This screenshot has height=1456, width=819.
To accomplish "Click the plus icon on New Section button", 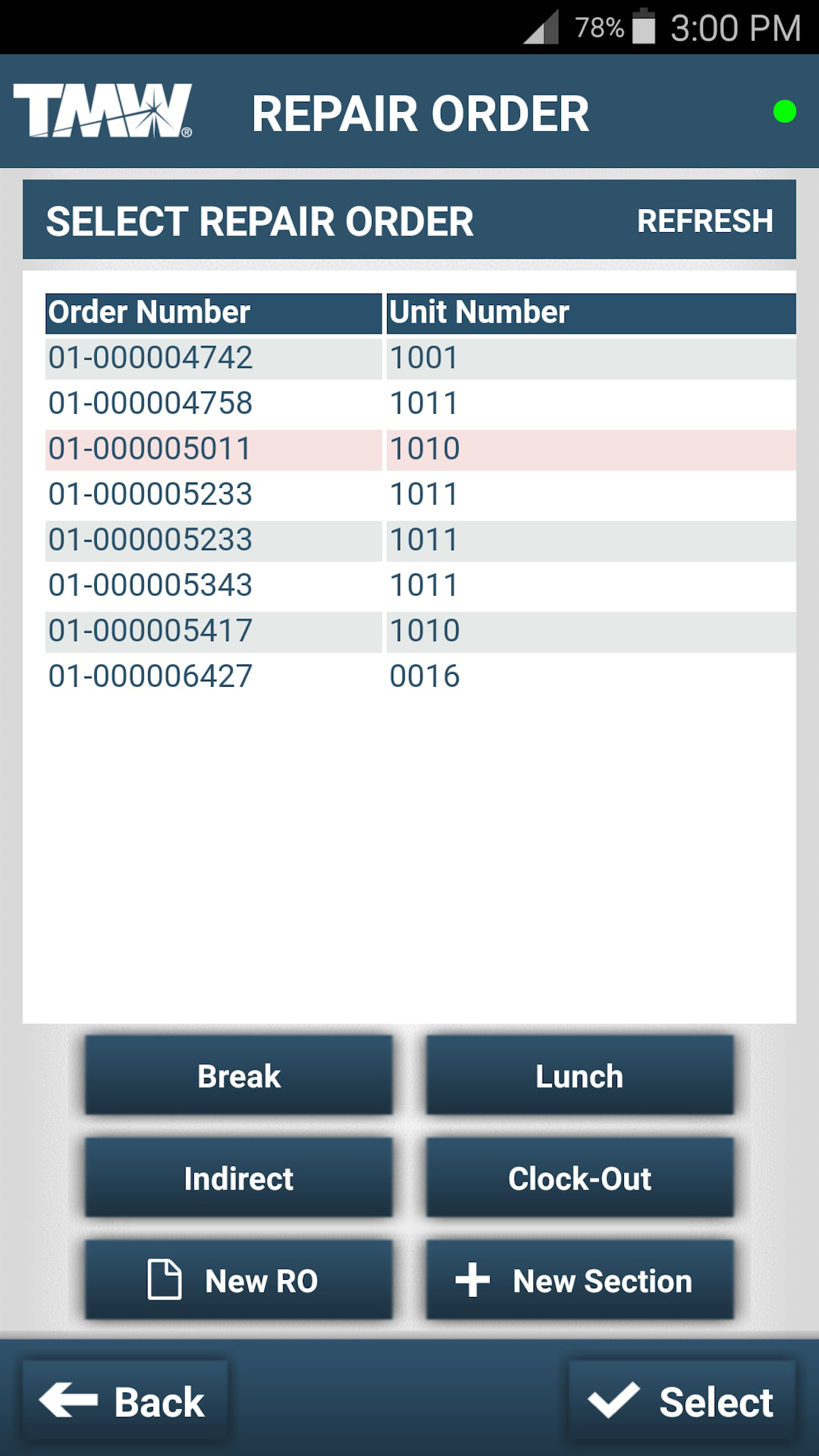I will click(472, 1280).
